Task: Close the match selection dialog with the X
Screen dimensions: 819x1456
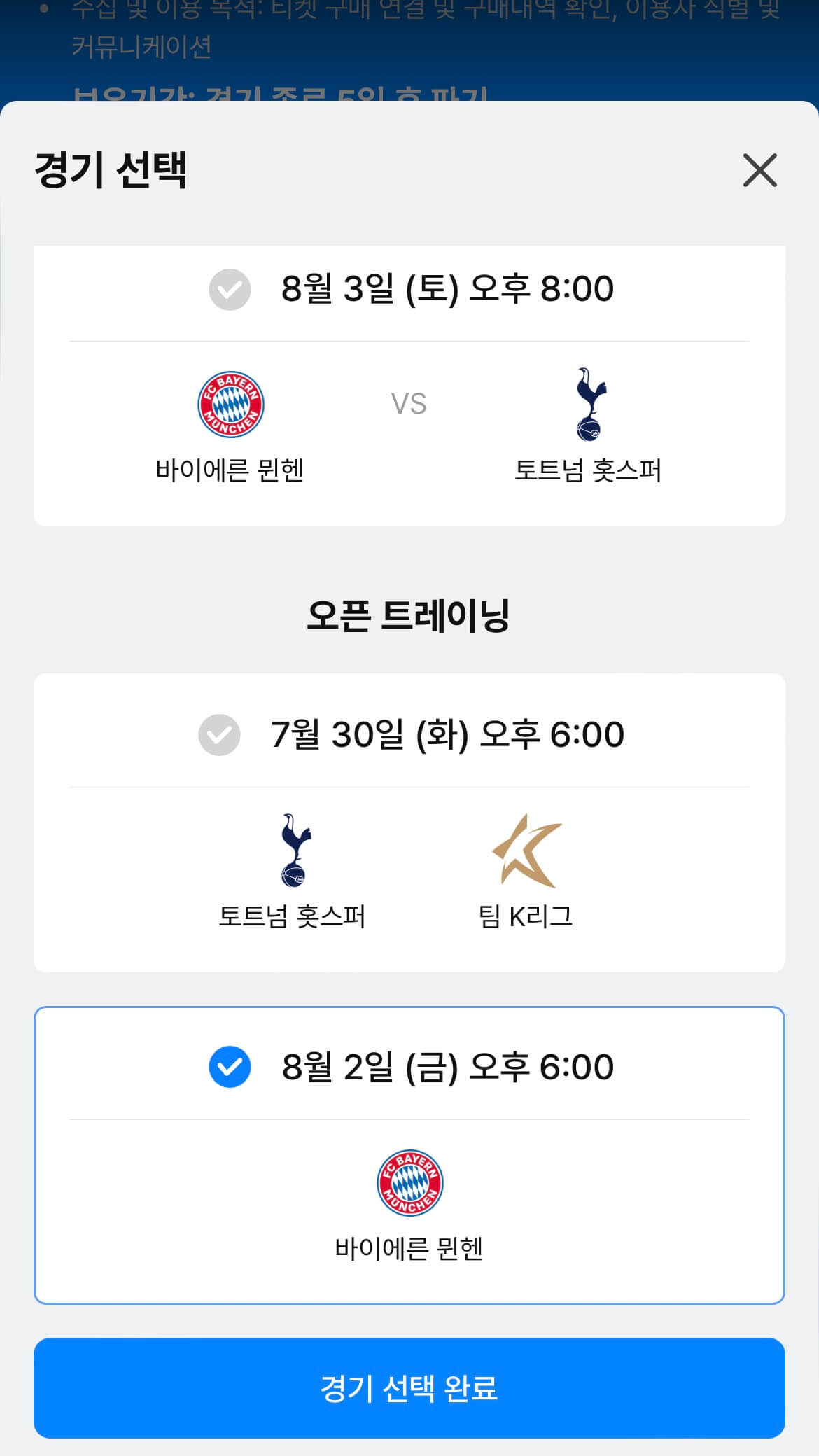Action: click(759, 170)
